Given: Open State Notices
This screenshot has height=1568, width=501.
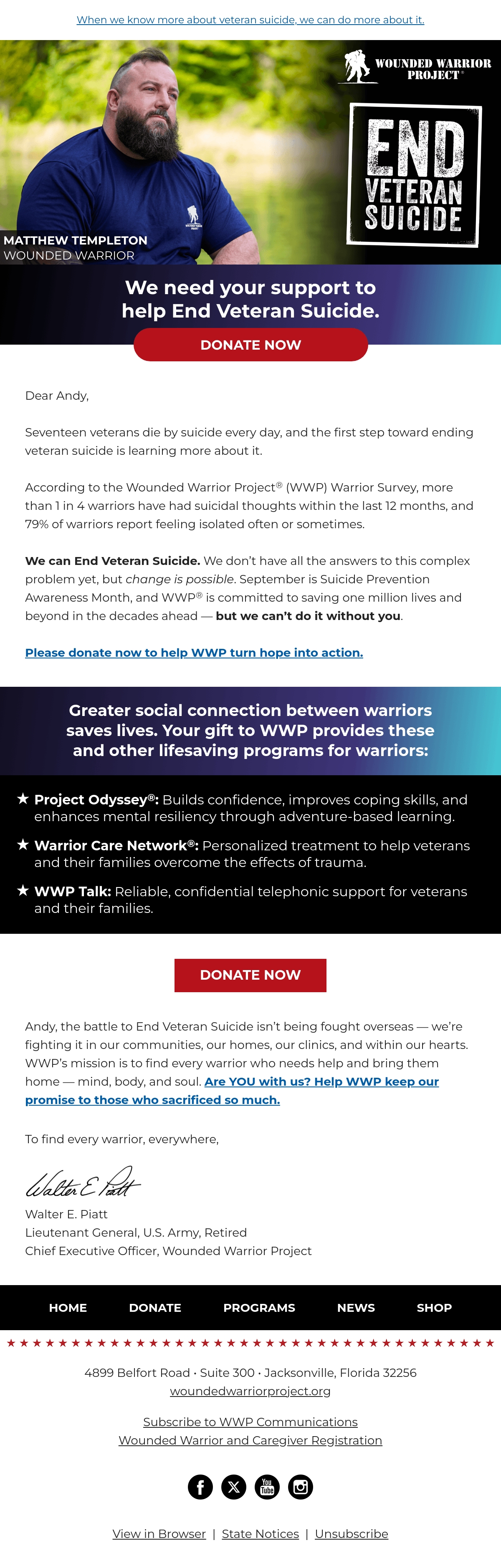Looking at the screenshot, I should 260,1534.
